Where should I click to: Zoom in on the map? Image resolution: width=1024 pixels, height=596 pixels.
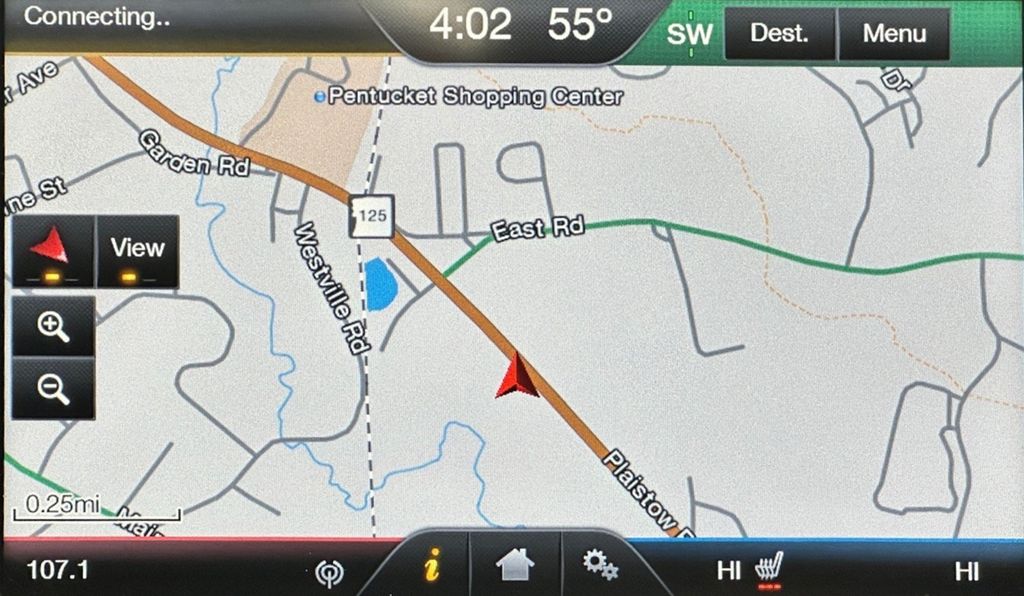click(53, 327)
